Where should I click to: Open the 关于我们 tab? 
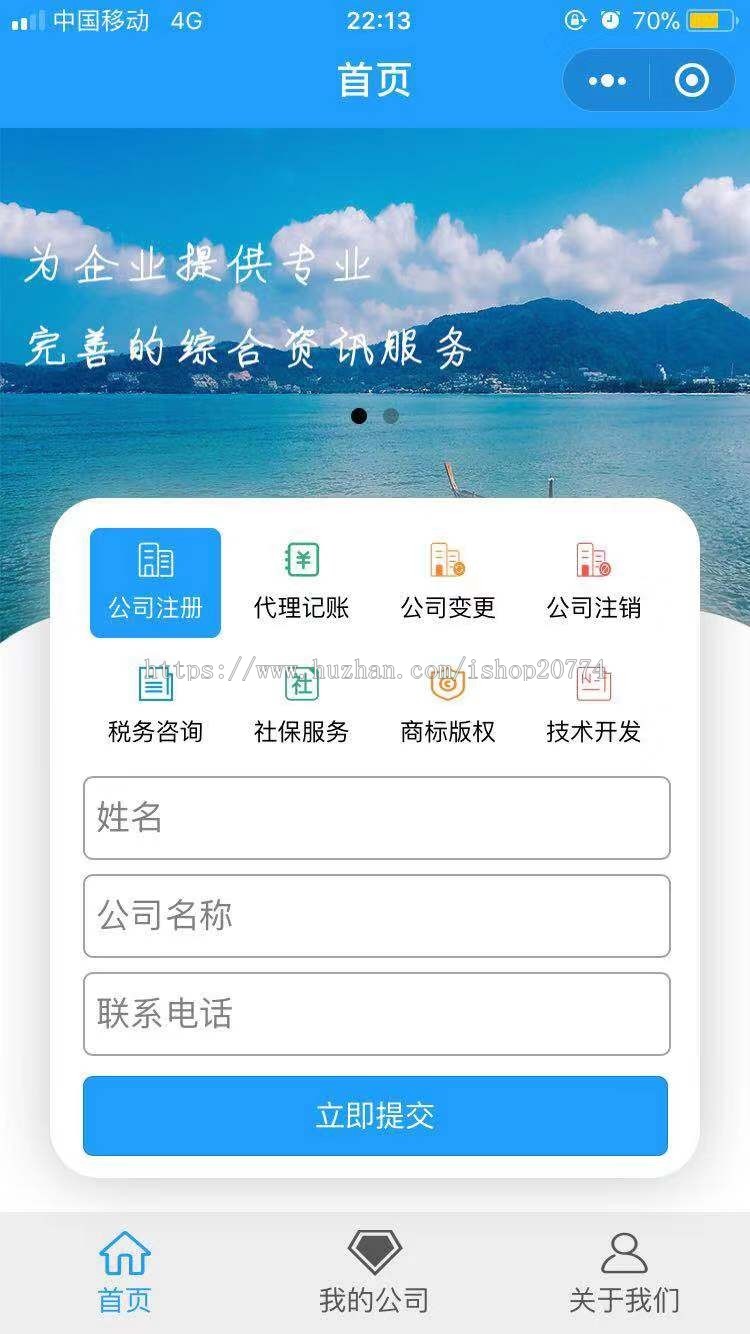coord(624,1272)
